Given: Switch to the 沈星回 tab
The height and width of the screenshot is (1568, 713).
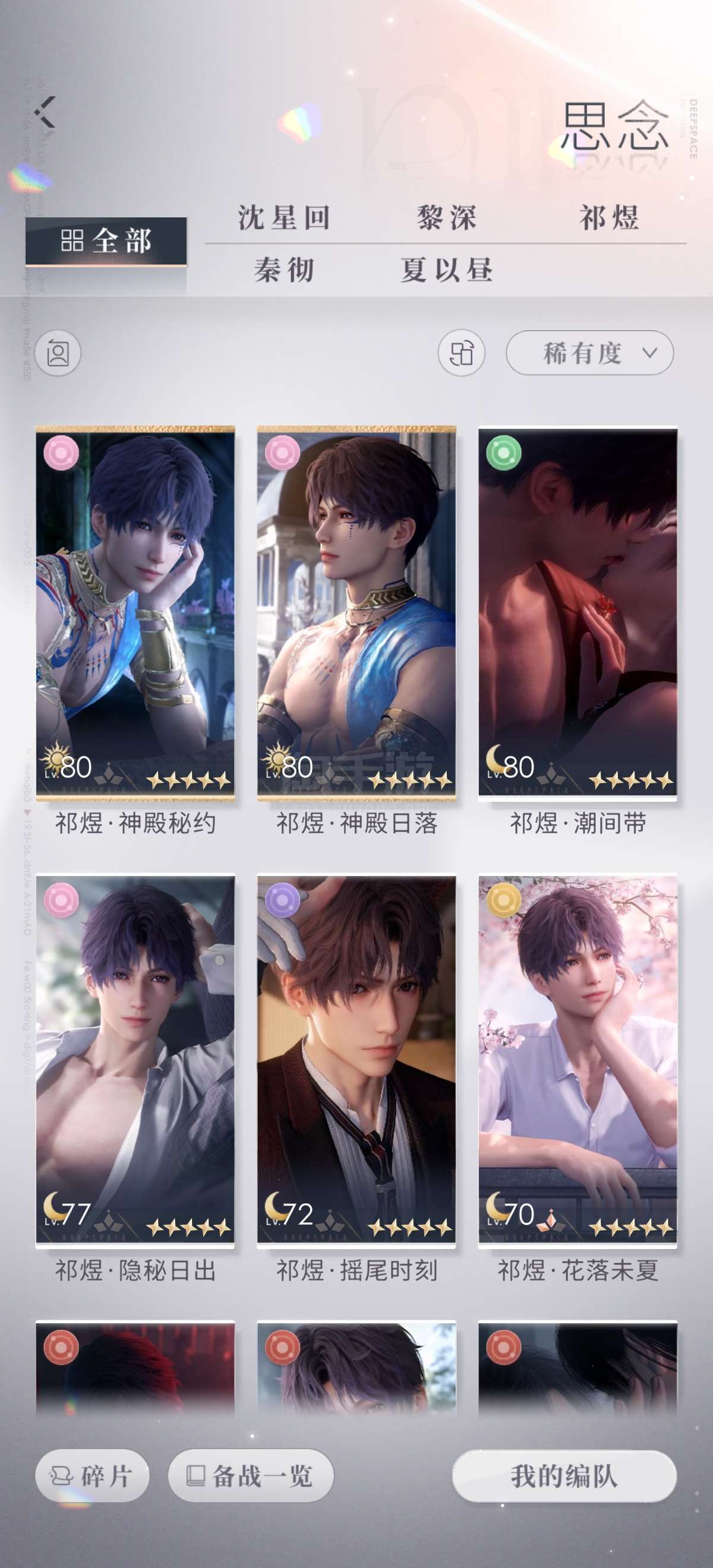Looking at the screenshot, I should 285,218.
